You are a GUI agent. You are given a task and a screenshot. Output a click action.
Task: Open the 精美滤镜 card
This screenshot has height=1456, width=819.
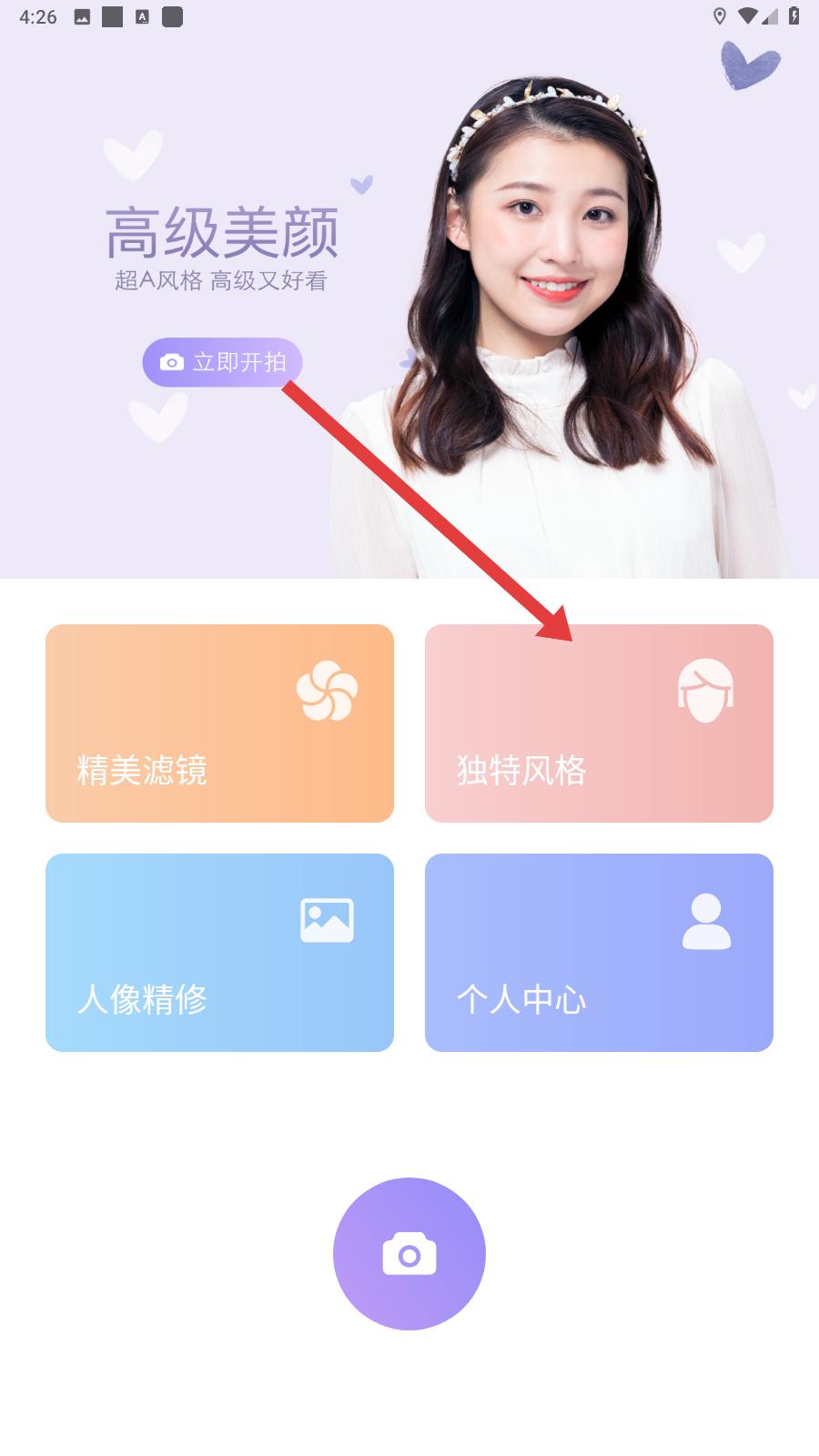tap(219, 723)
